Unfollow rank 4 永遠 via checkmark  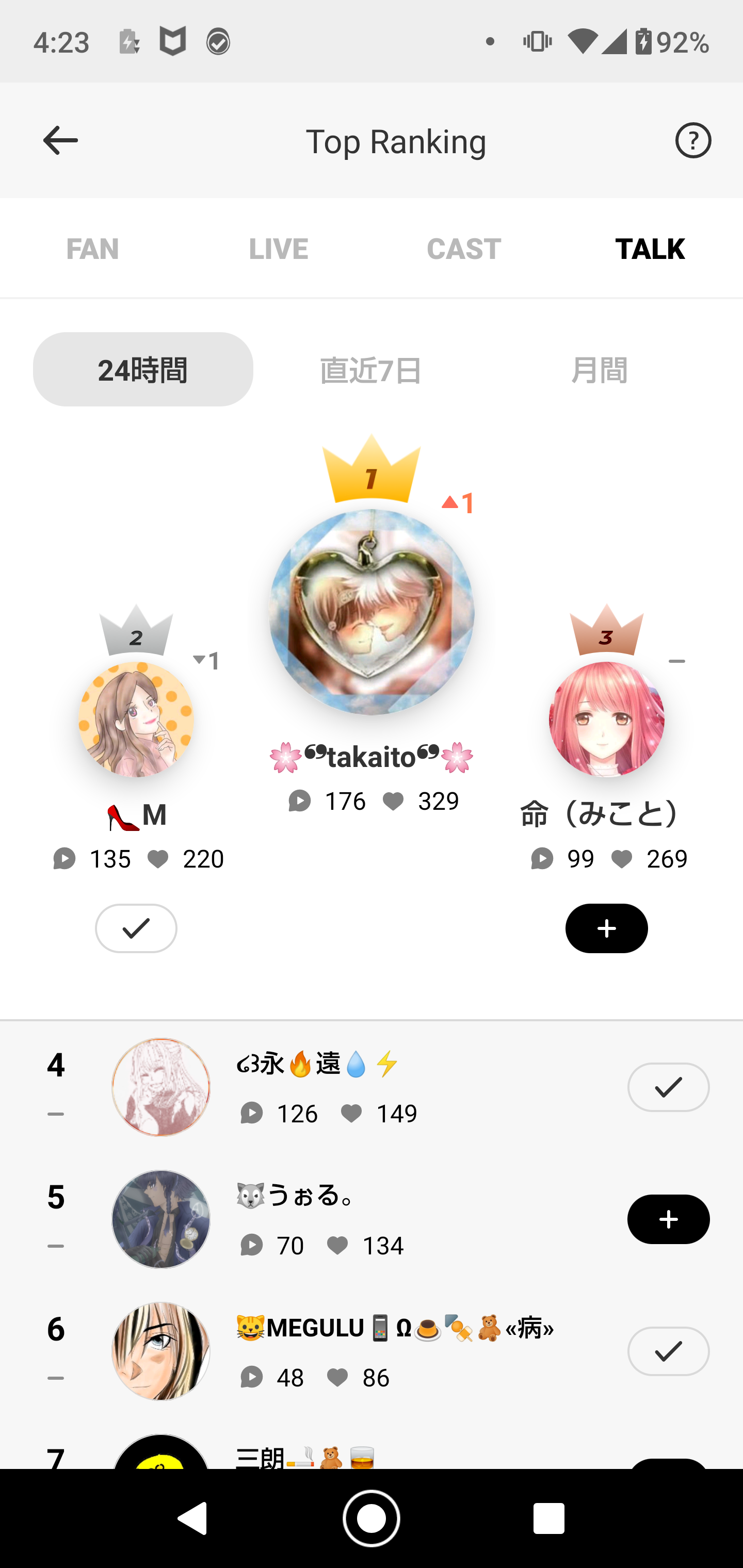coord(668,1087)
